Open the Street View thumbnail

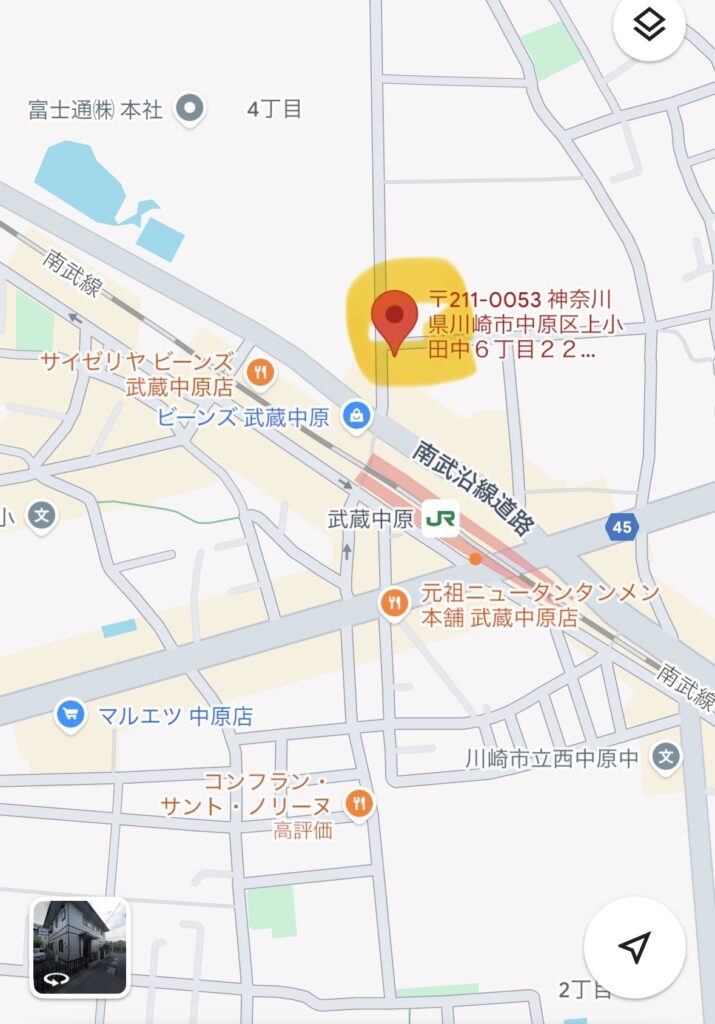pyautogui.click(x=80, y=946)
